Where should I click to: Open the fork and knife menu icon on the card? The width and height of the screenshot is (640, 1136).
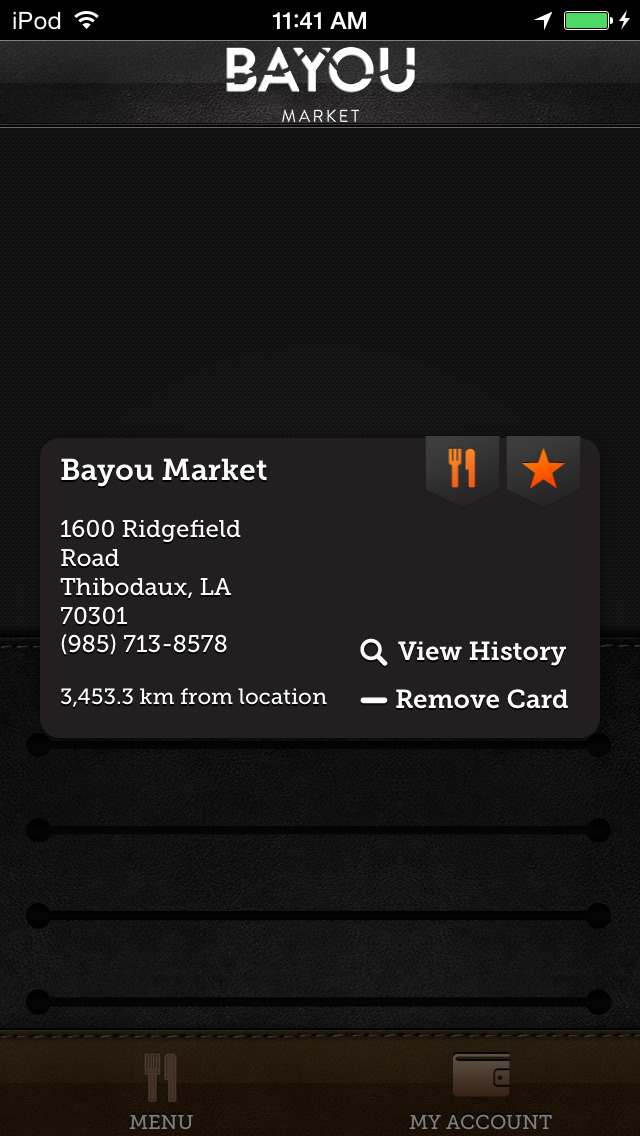pos(462,469)
